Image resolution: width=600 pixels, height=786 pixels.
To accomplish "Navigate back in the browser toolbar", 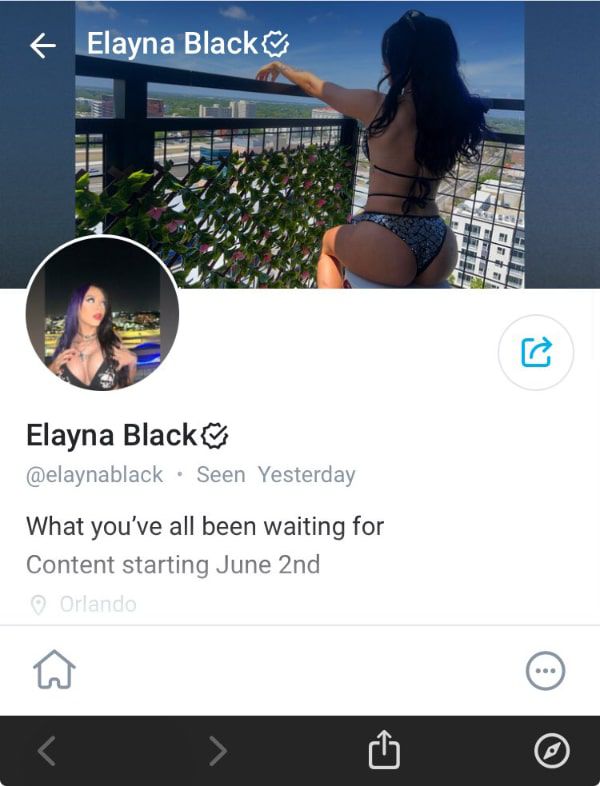I will tap(45, 750).
